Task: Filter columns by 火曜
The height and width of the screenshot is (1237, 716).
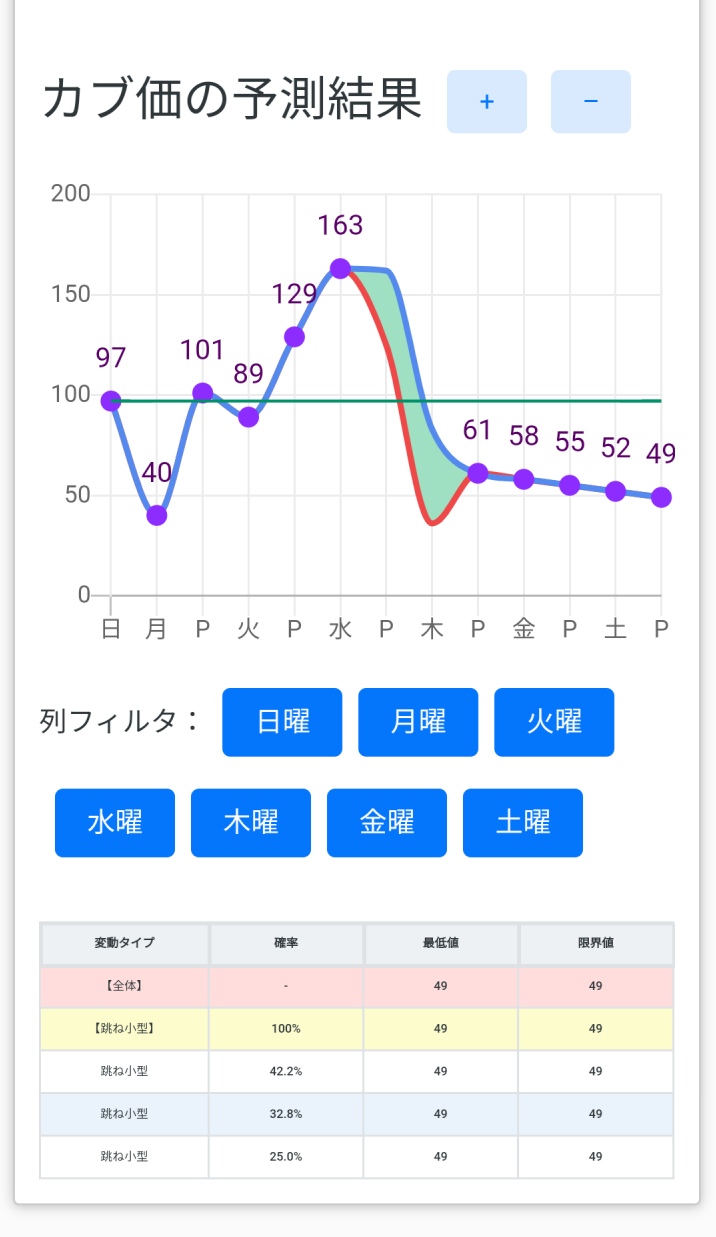Action: [554, 722]
